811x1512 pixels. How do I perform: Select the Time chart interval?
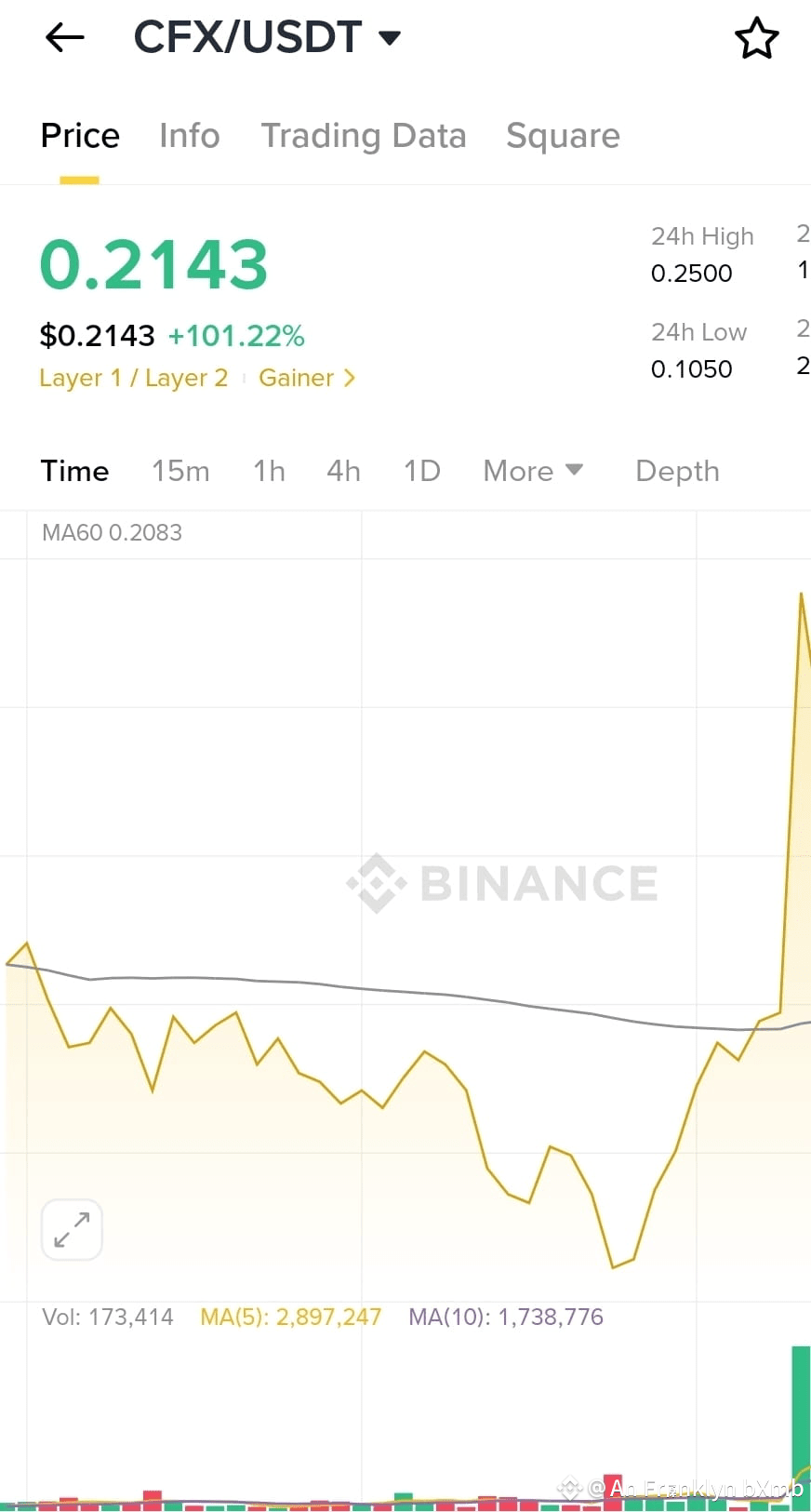coord(74,471)
